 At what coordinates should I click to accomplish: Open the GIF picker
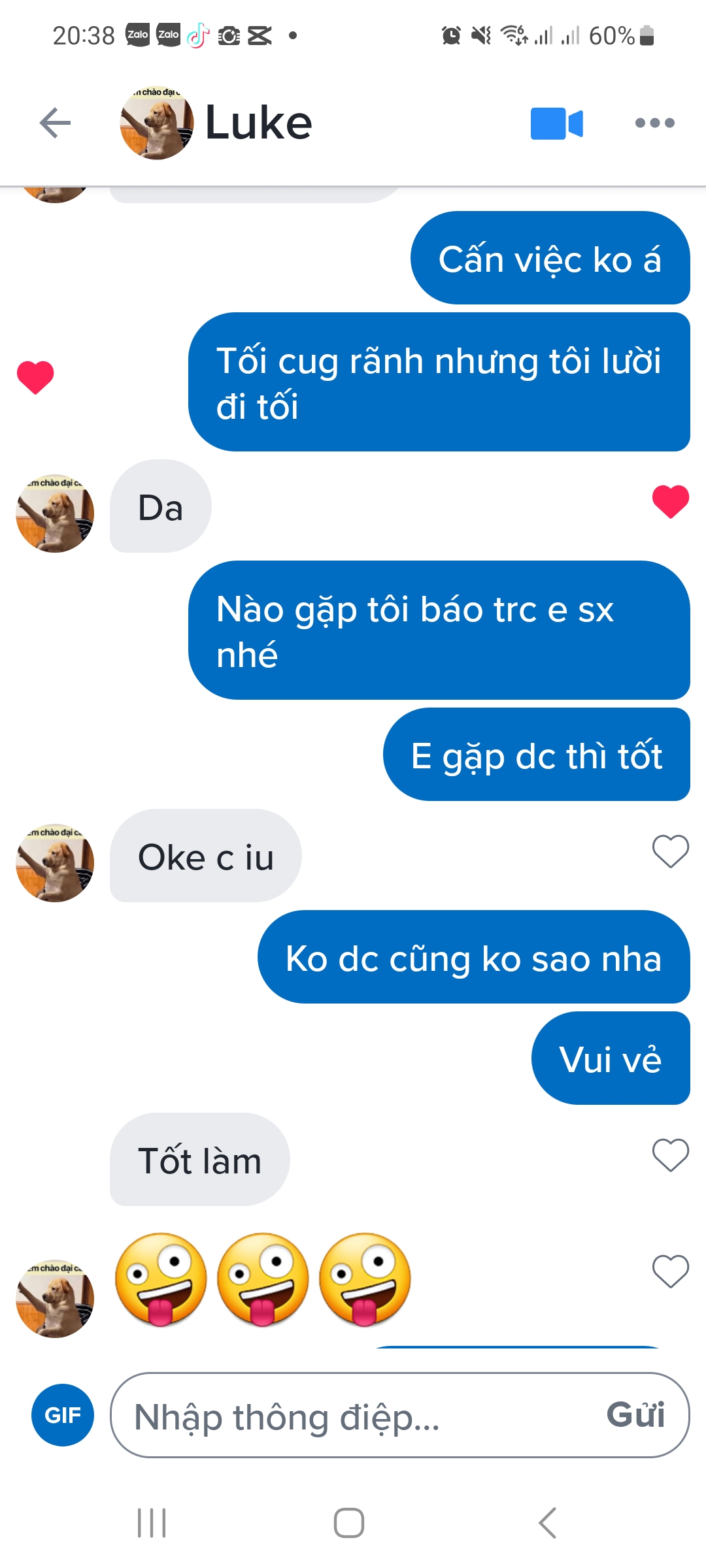(63, 1415)
